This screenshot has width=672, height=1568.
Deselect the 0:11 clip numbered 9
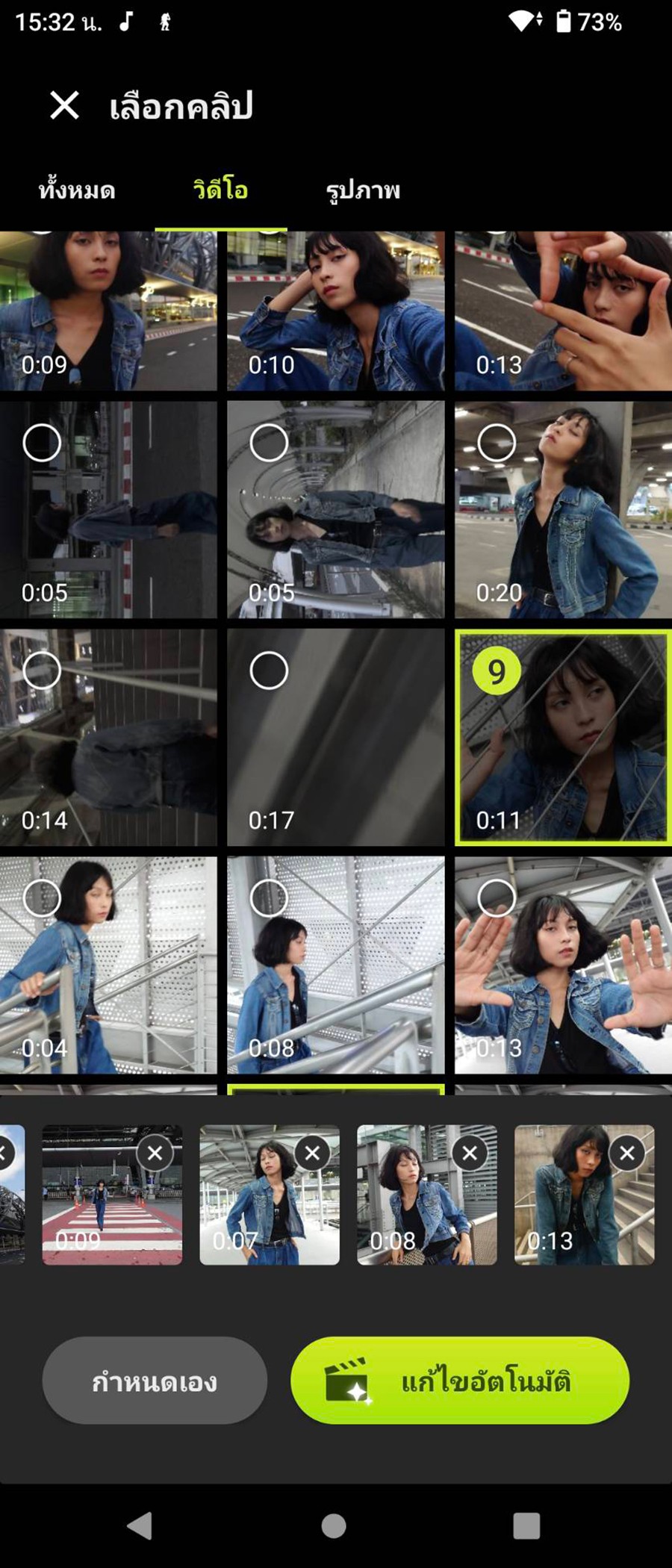[496, 671]
